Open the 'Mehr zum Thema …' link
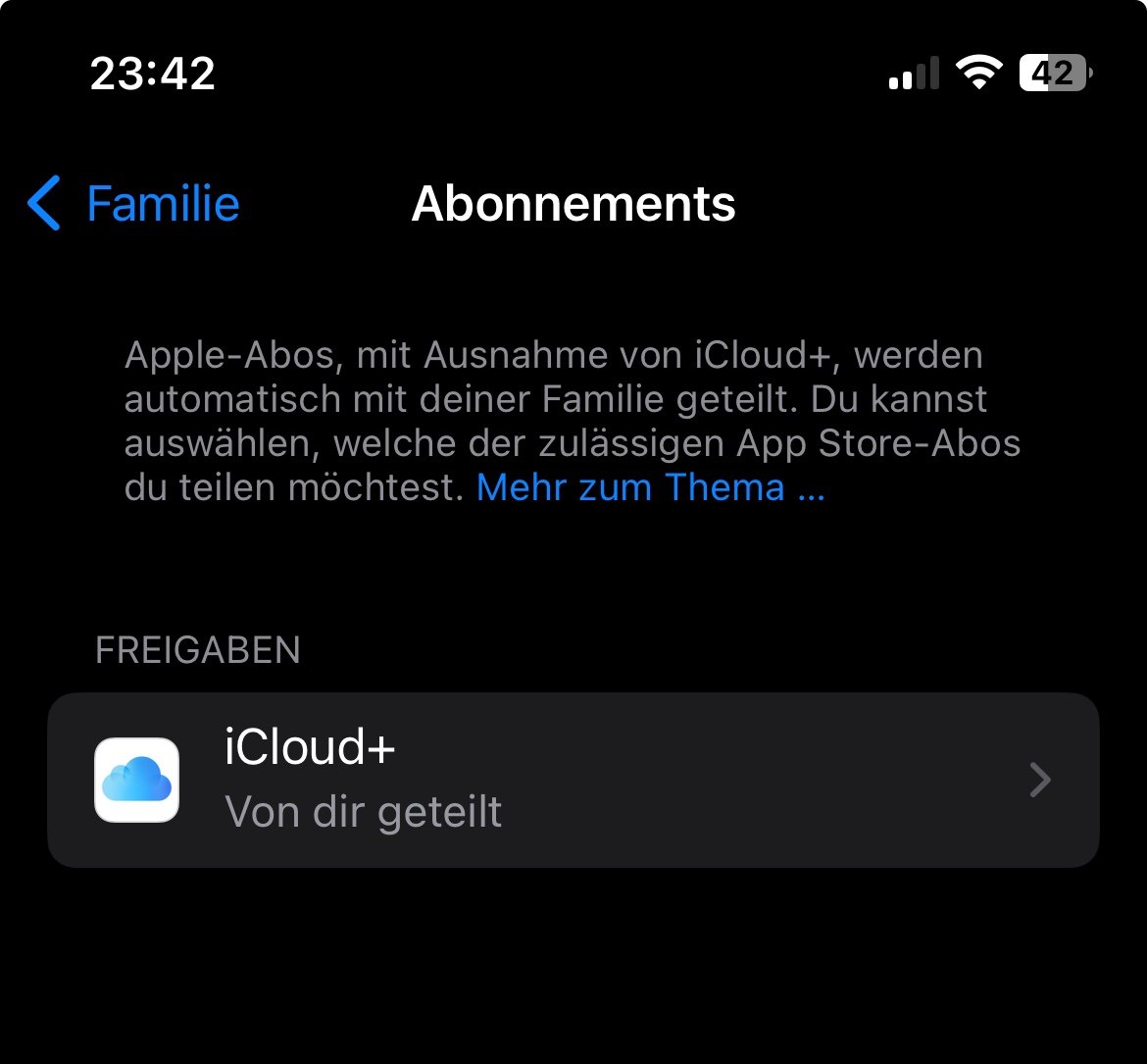1147x1064 pixels. coord(650,487)
